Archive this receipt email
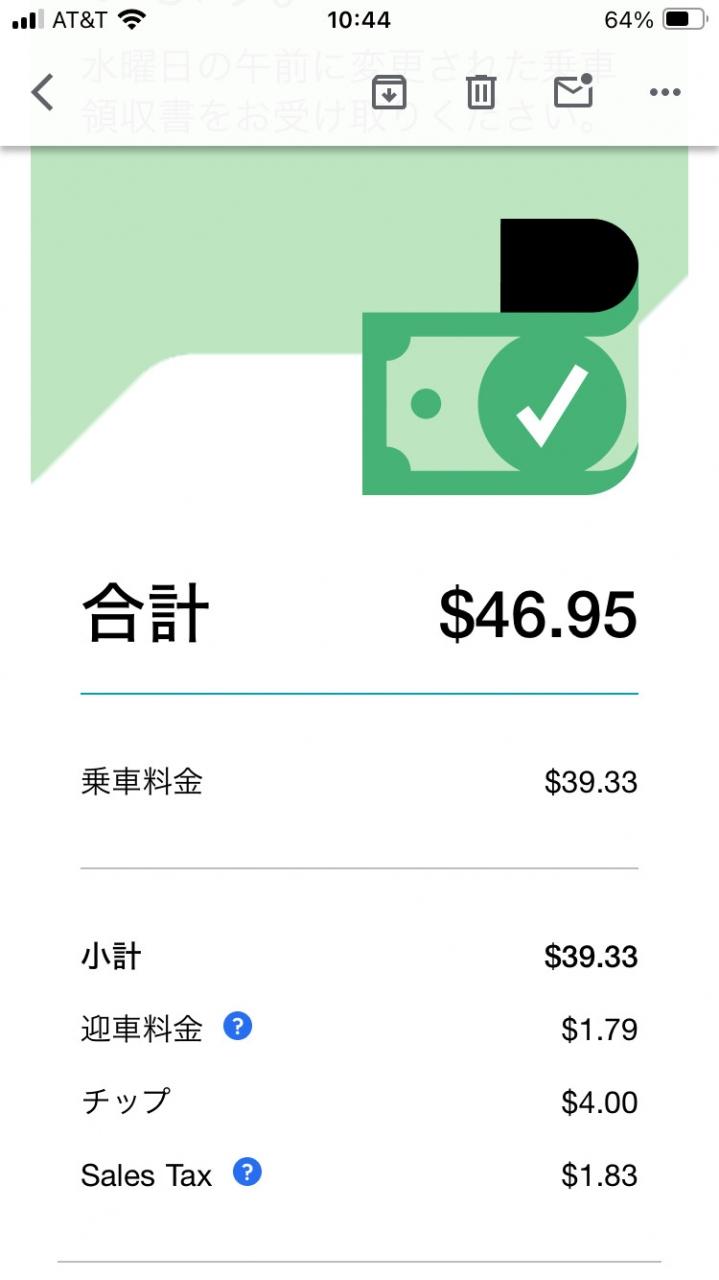 tap(389, 92)
